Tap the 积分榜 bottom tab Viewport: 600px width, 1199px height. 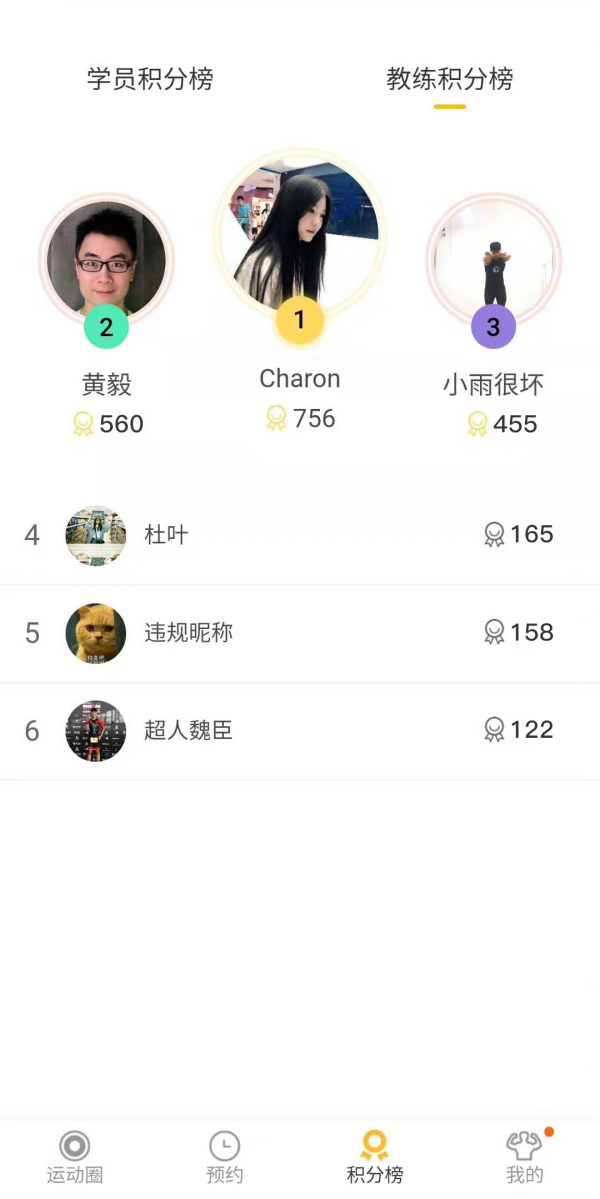(375, 1157)
